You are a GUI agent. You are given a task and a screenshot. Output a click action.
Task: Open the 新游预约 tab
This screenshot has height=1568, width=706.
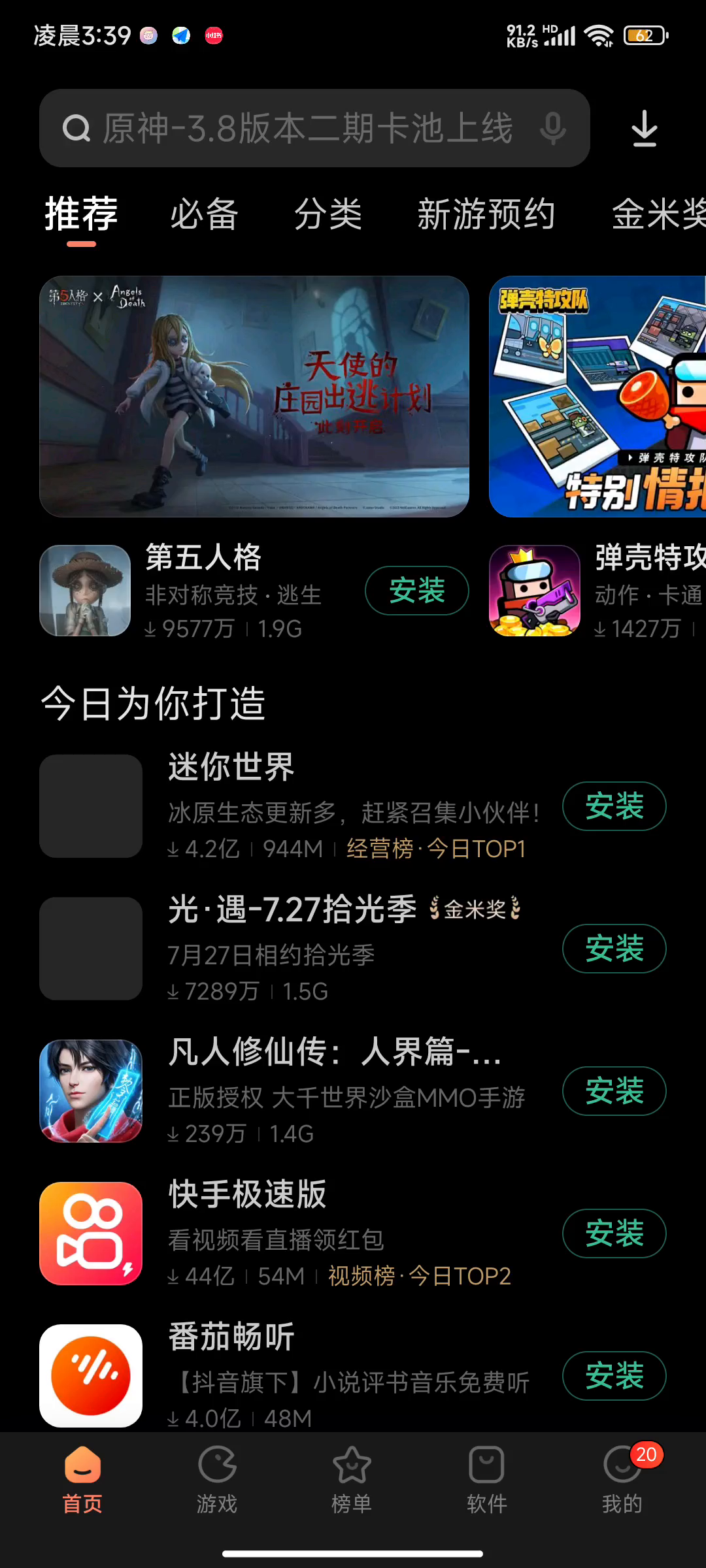tap(486, 214)
